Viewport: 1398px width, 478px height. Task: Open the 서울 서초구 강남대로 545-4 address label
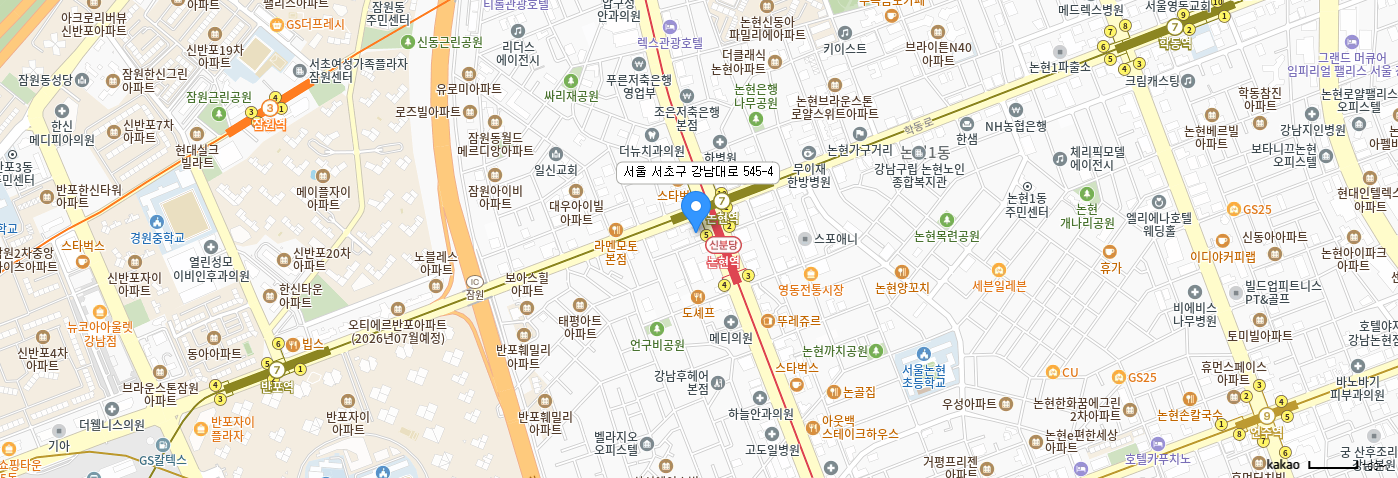click(699, 172)
